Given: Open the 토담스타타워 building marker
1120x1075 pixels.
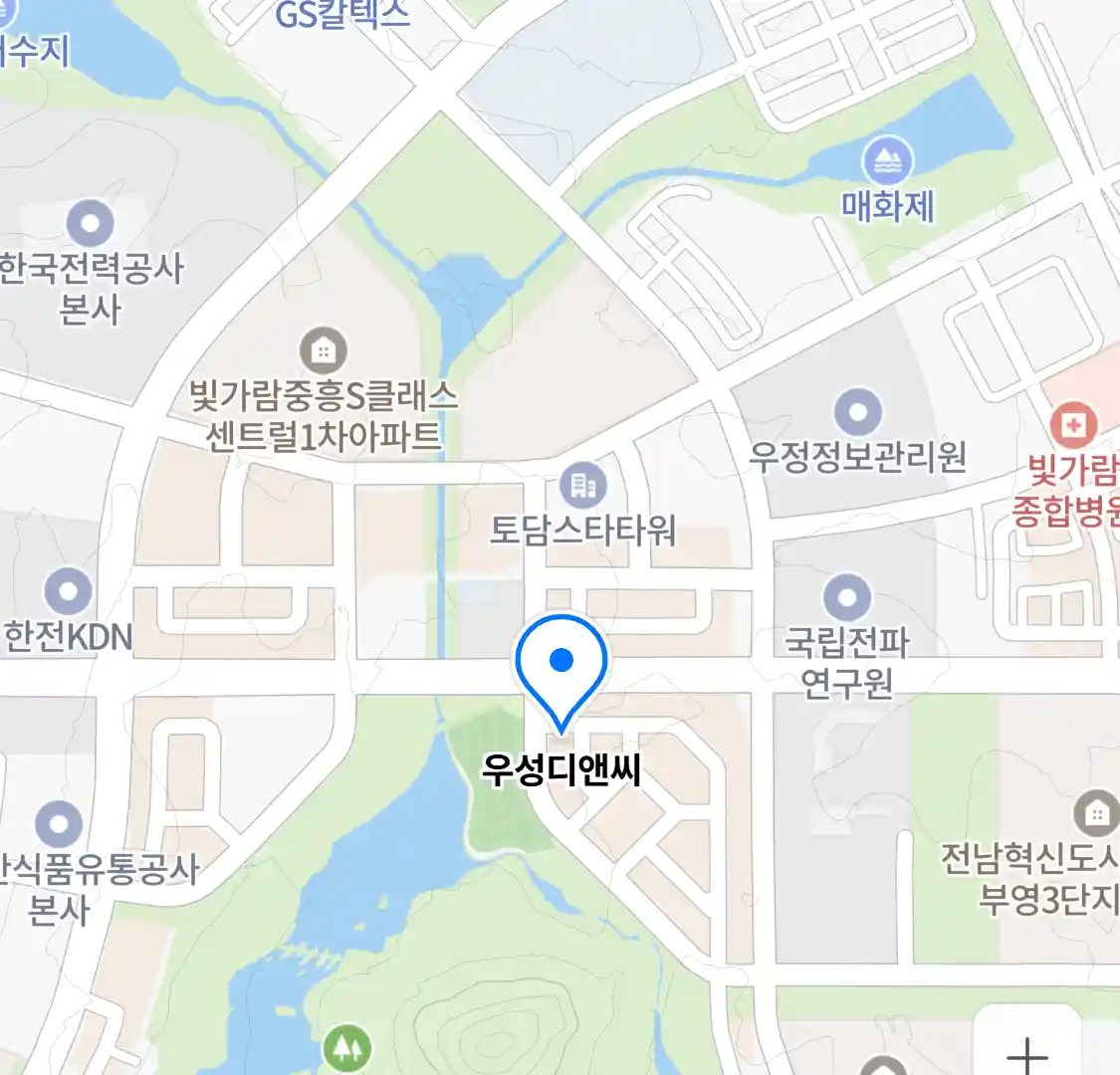Looking at the screenshot, I should coord(582,485).
